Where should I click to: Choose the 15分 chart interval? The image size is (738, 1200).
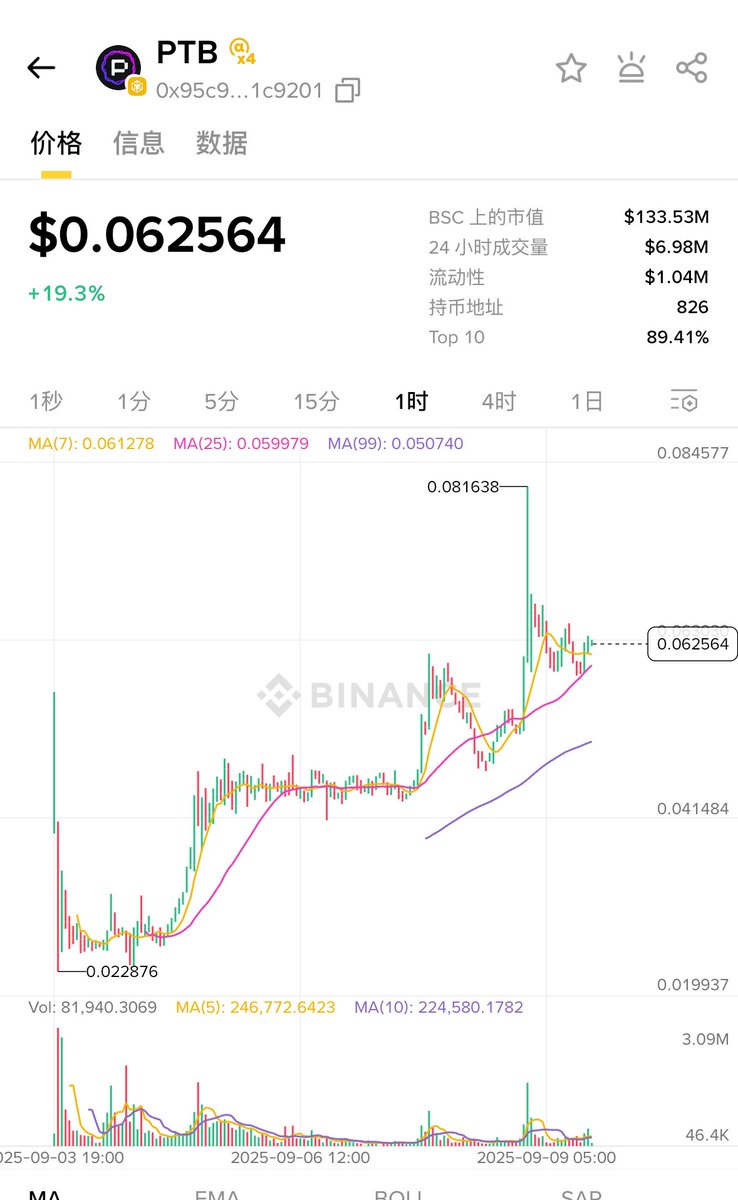click(316, 402)
